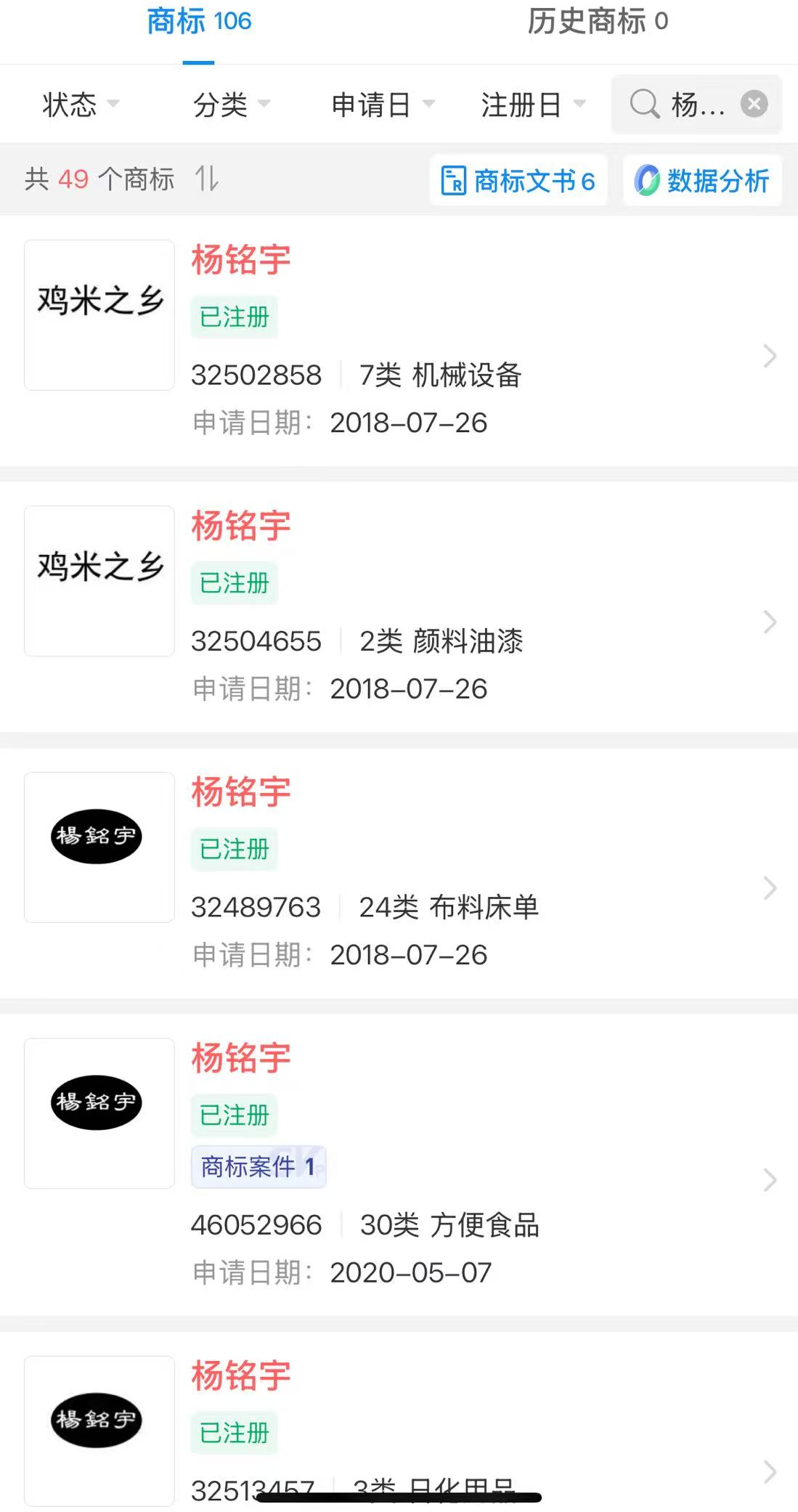Open the 数据分析 view
The width and height of the screenshot is (798, 1512).
(702, 181)
